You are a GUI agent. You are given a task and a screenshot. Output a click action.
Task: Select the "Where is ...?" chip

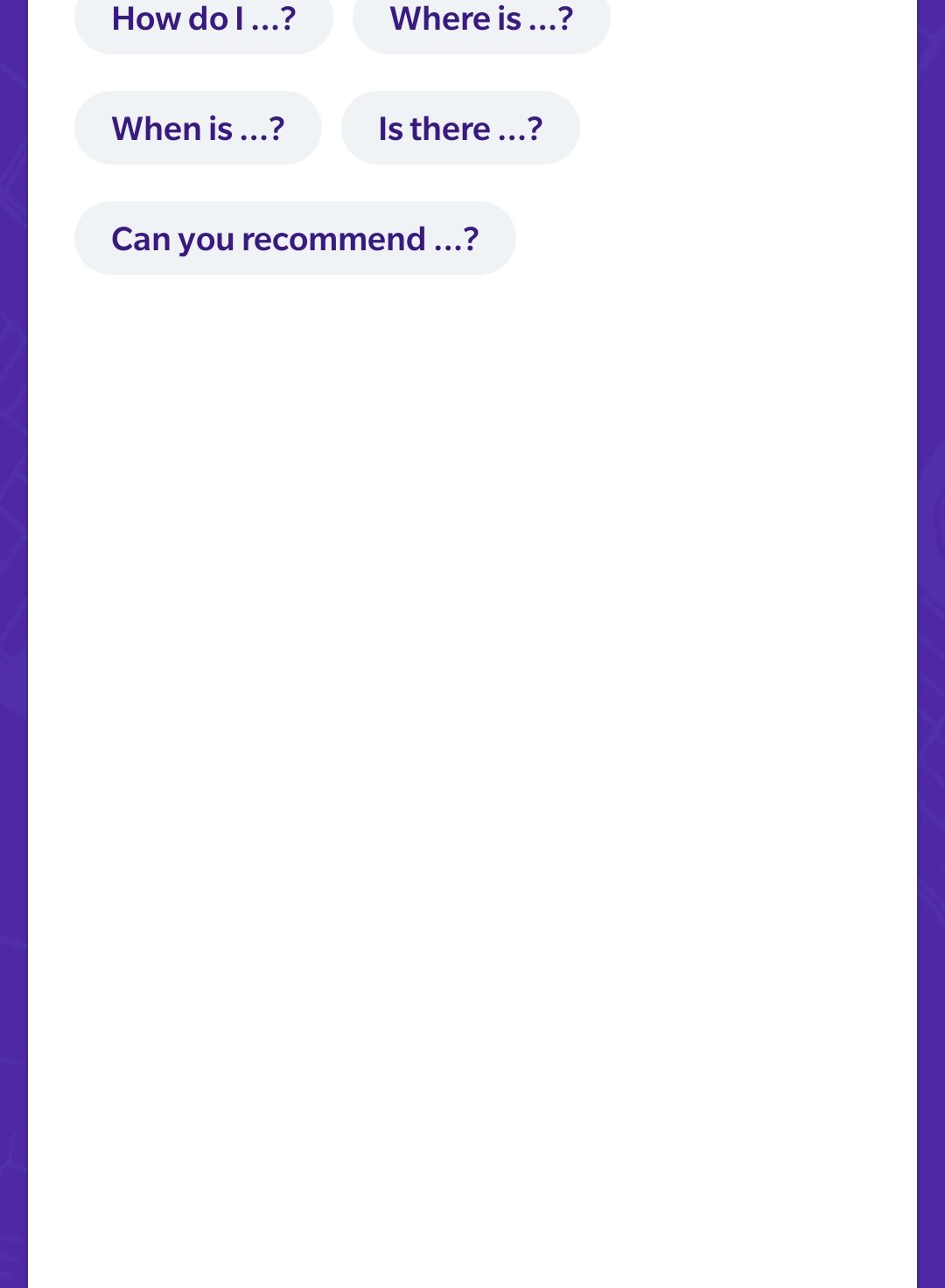(481, 21)
